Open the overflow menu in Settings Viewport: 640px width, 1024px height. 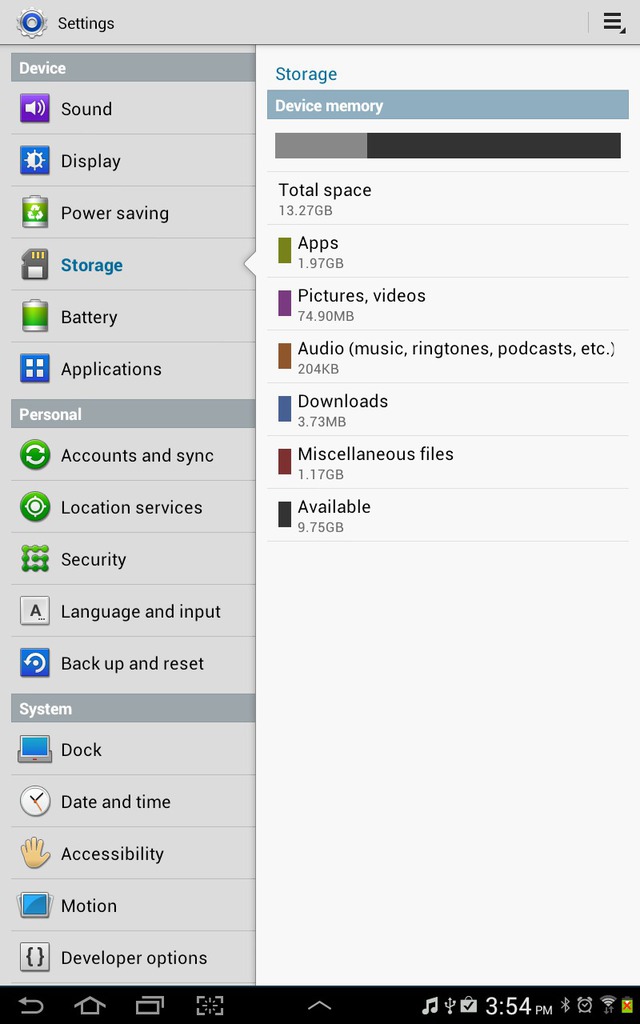614,23
